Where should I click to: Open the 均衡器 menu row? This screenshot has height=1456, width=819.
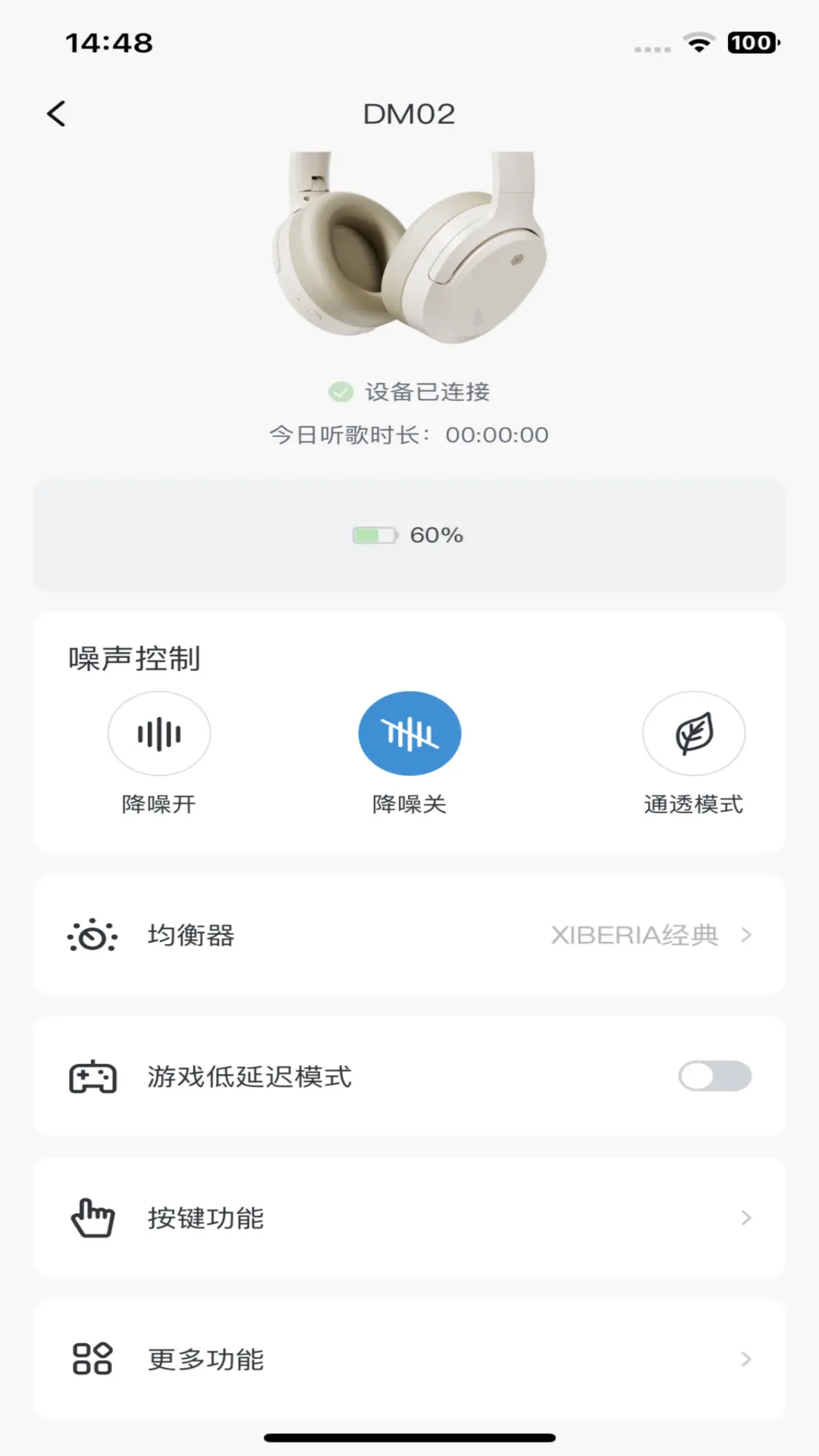click(409, 936)
